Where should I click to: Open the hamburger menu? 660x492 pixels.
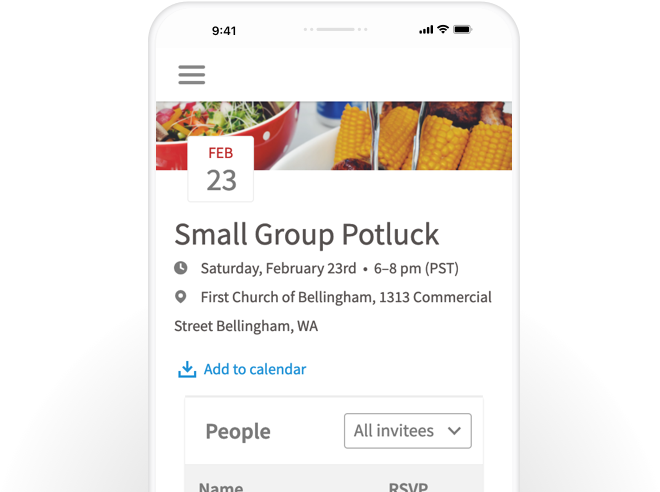coord(191,75)
